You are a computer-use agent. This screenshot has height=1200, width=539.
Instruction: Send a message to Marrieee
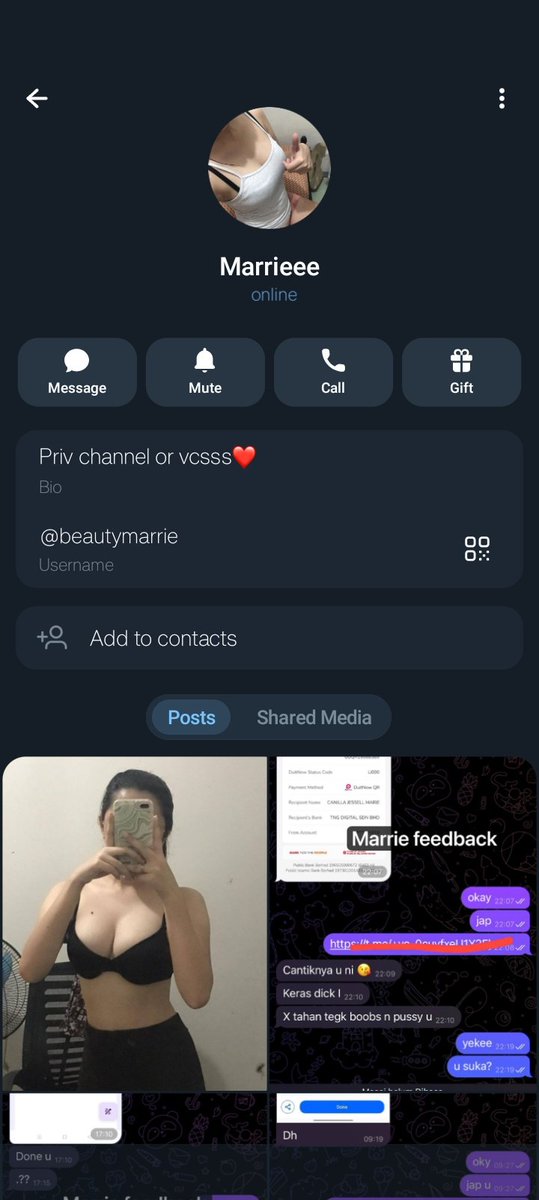pyautogui.click(x=77, y=372)
